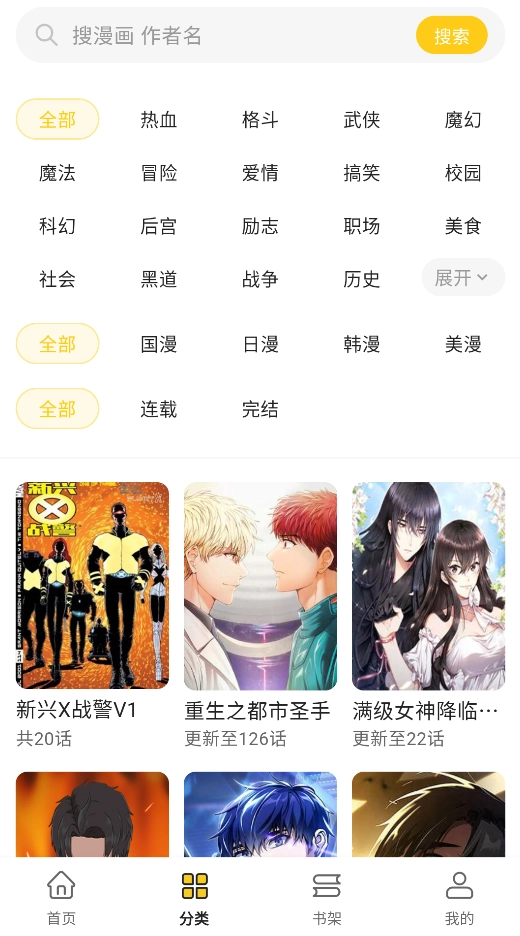The width and height of the screenshot is (520, 936).
Task: Pick the 美食 genre
Action: [463, 226]
